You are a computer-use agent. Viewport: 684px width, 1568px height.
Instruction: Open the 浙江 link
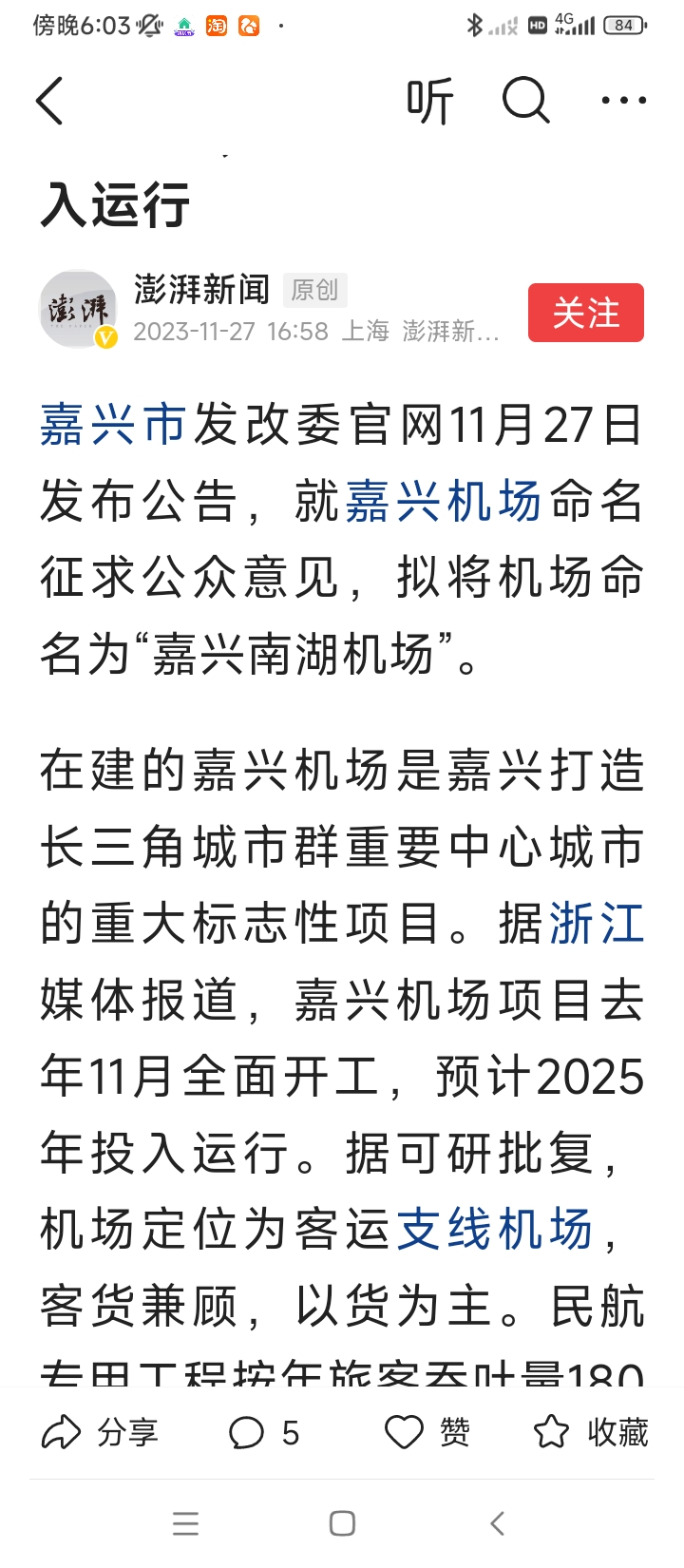pos(598,923)
